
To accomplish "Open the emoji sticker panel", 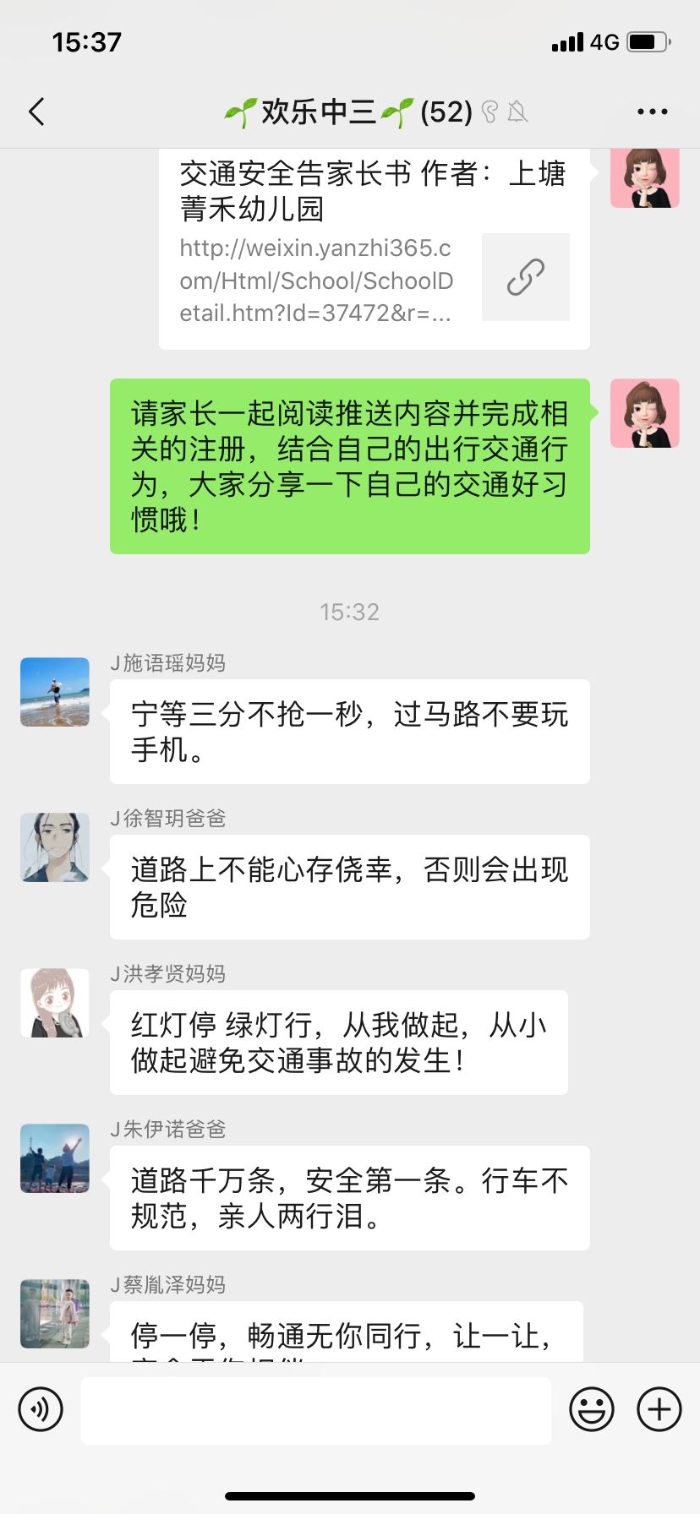I will pos(592,1410).
